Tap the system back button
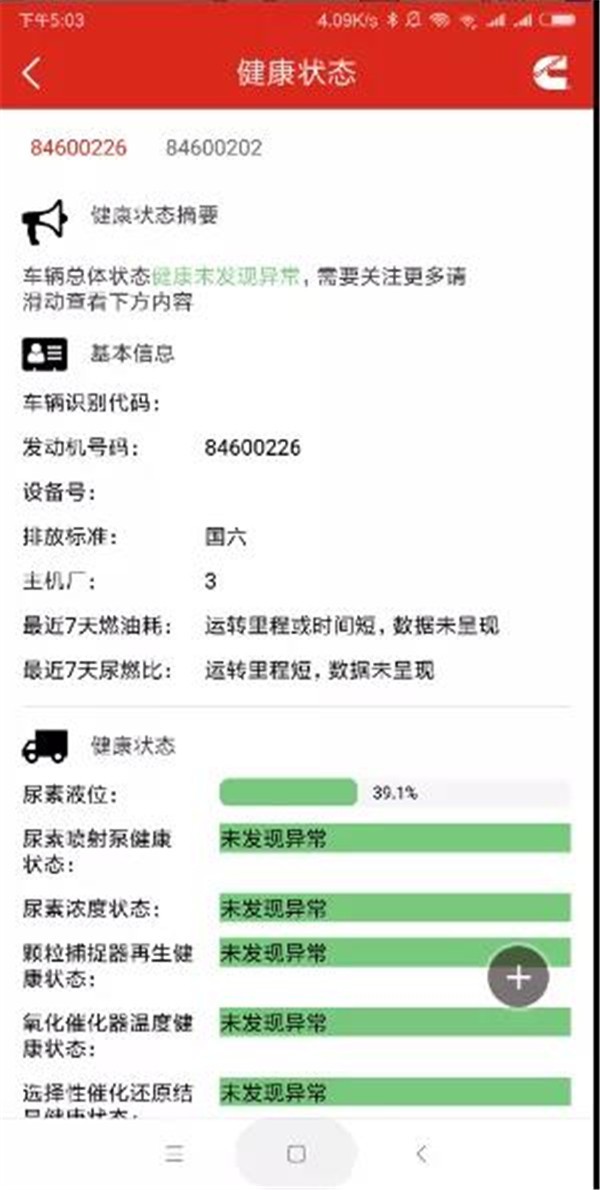The width and height of the screenshot is (600, 1190). click(421, 1153)
